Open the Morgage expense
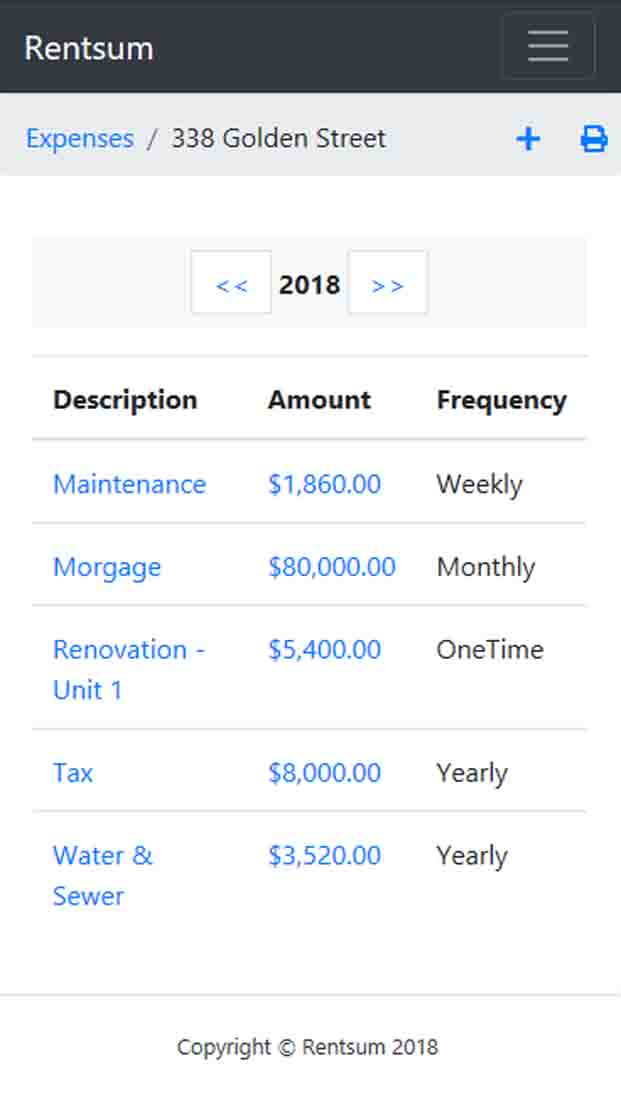The width and height of the screenshot is (621, 1104). pyautogui.click(x=107, y=567)
